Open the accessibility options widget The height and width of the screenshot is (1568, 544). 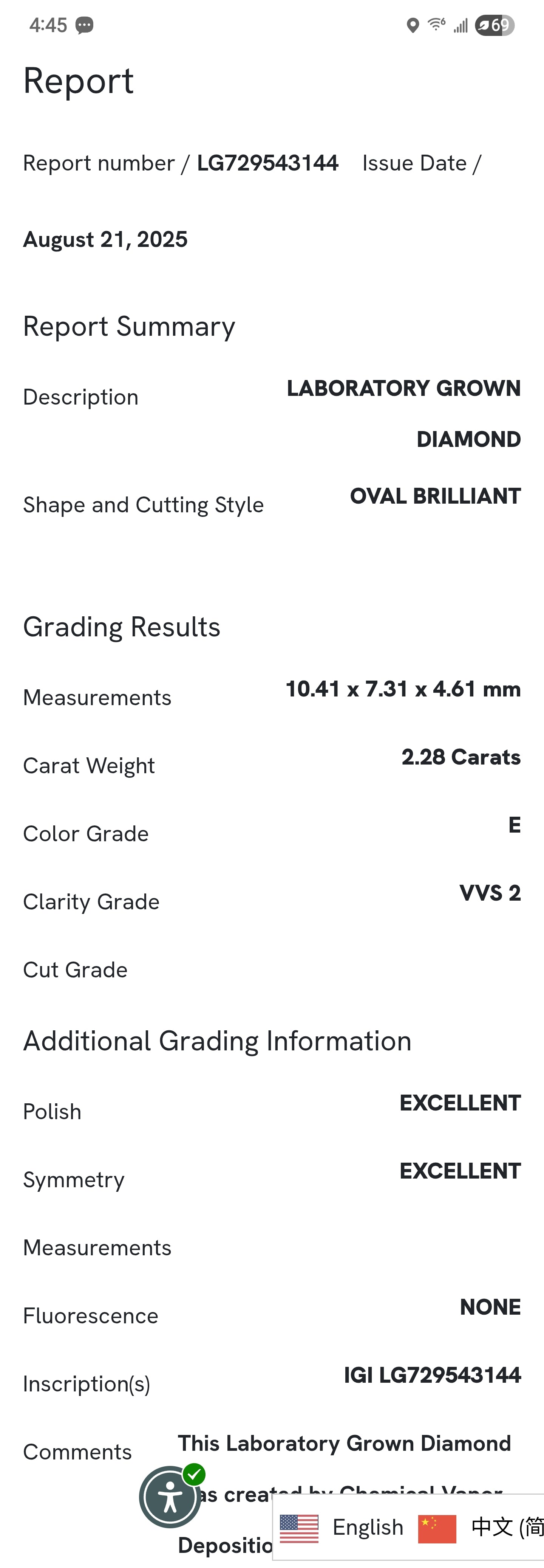click(x=170, y=1496)
